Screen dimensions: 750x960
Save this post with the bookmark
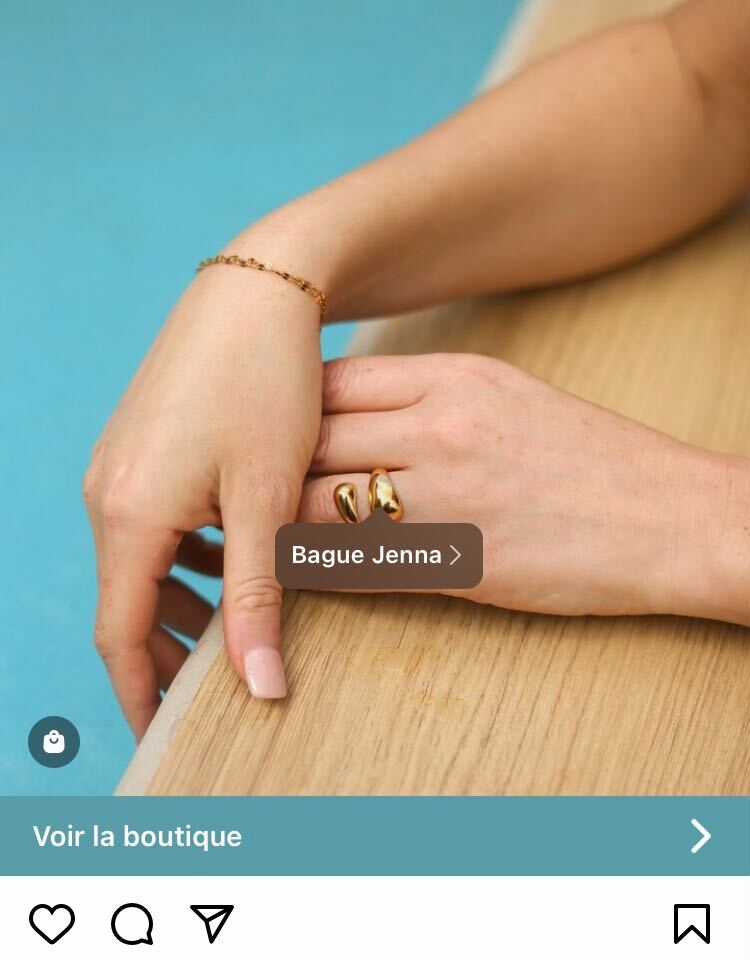pos(692,923)
